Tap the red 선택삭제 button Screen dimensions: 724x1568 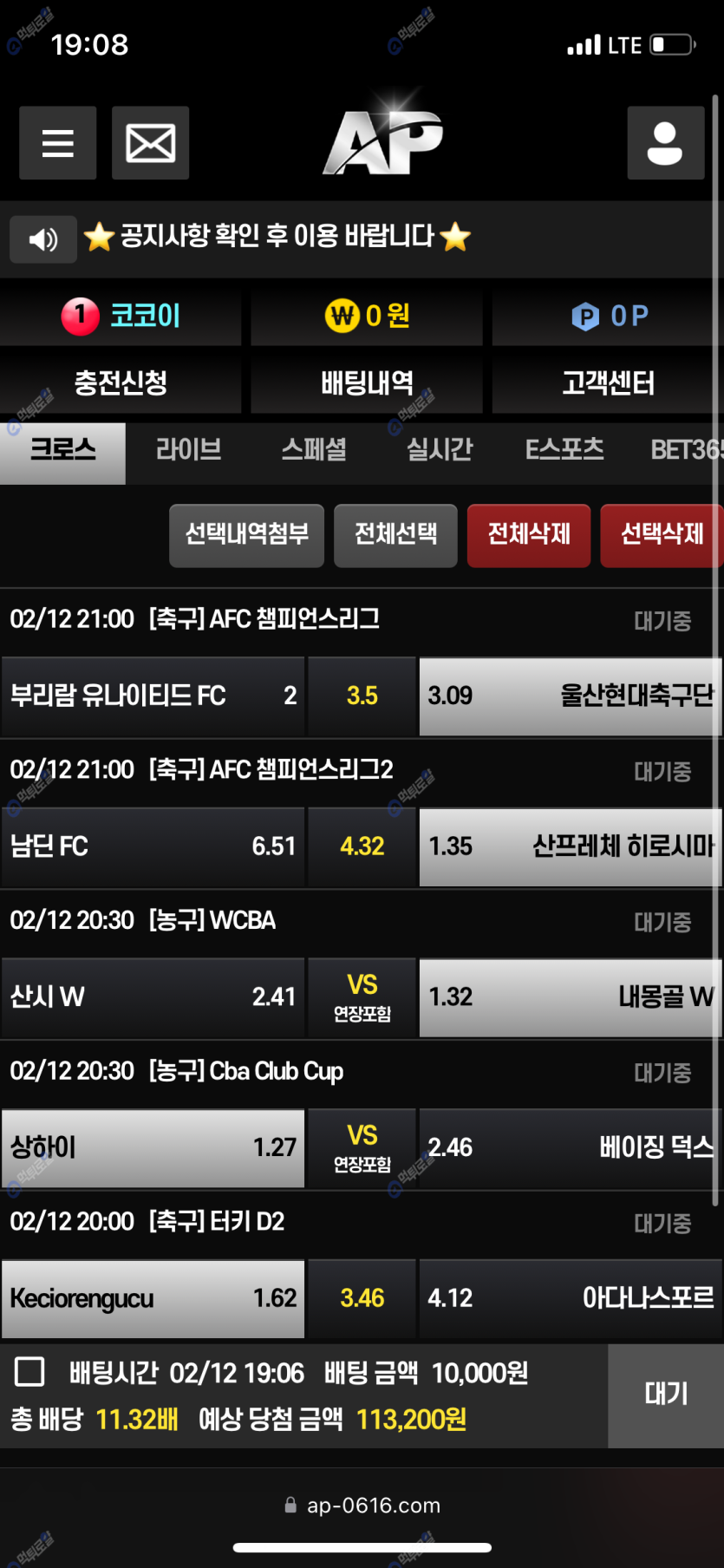coord(662,535)
